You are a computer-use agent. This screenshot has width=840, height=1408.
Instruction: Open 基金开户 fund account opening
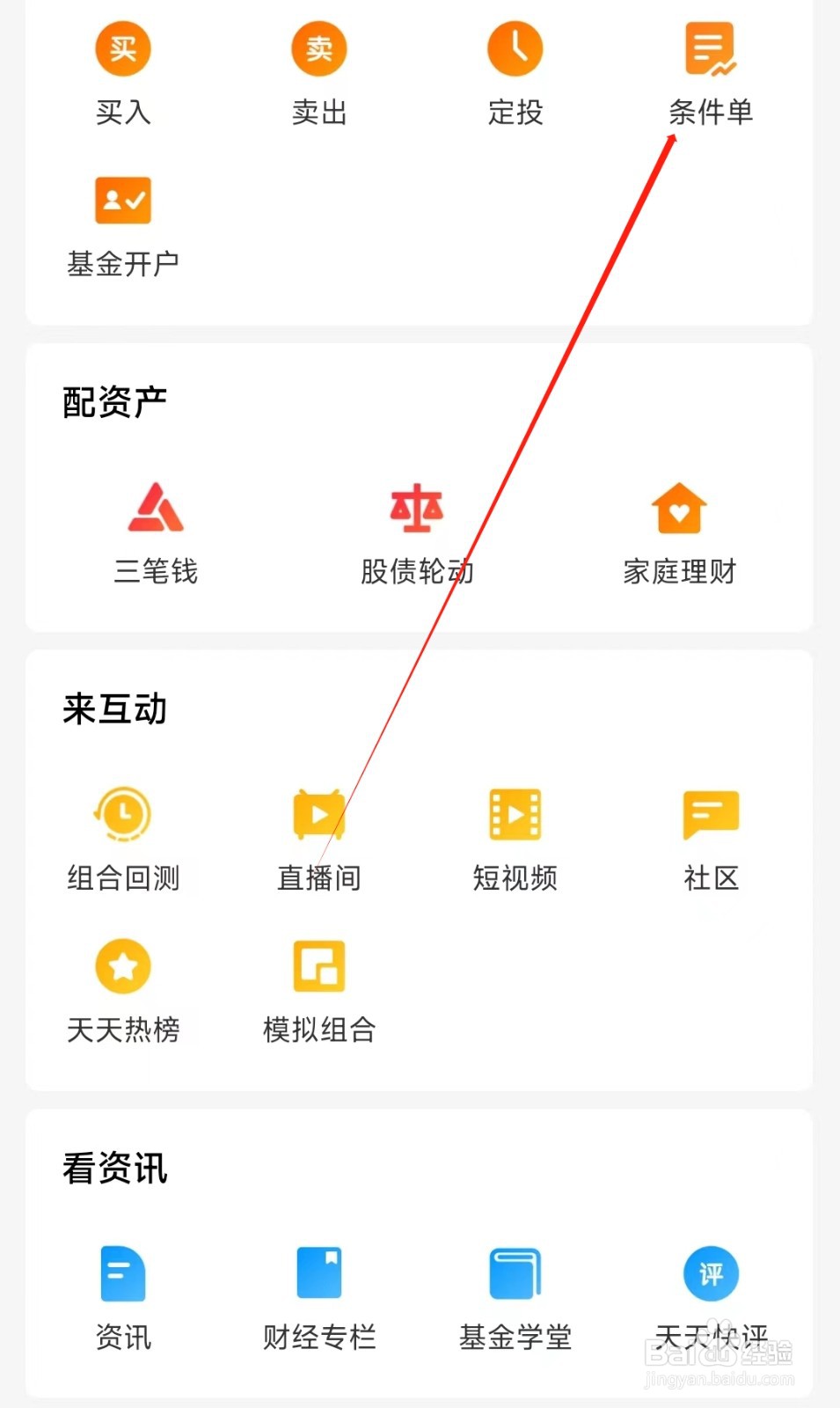click(x=122, y=222)
